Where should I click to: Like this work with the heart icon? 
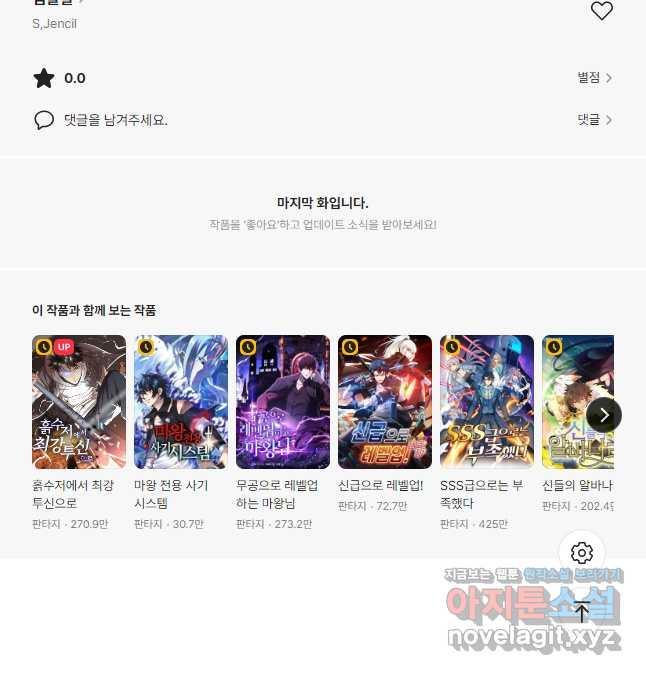coord(601,11)
